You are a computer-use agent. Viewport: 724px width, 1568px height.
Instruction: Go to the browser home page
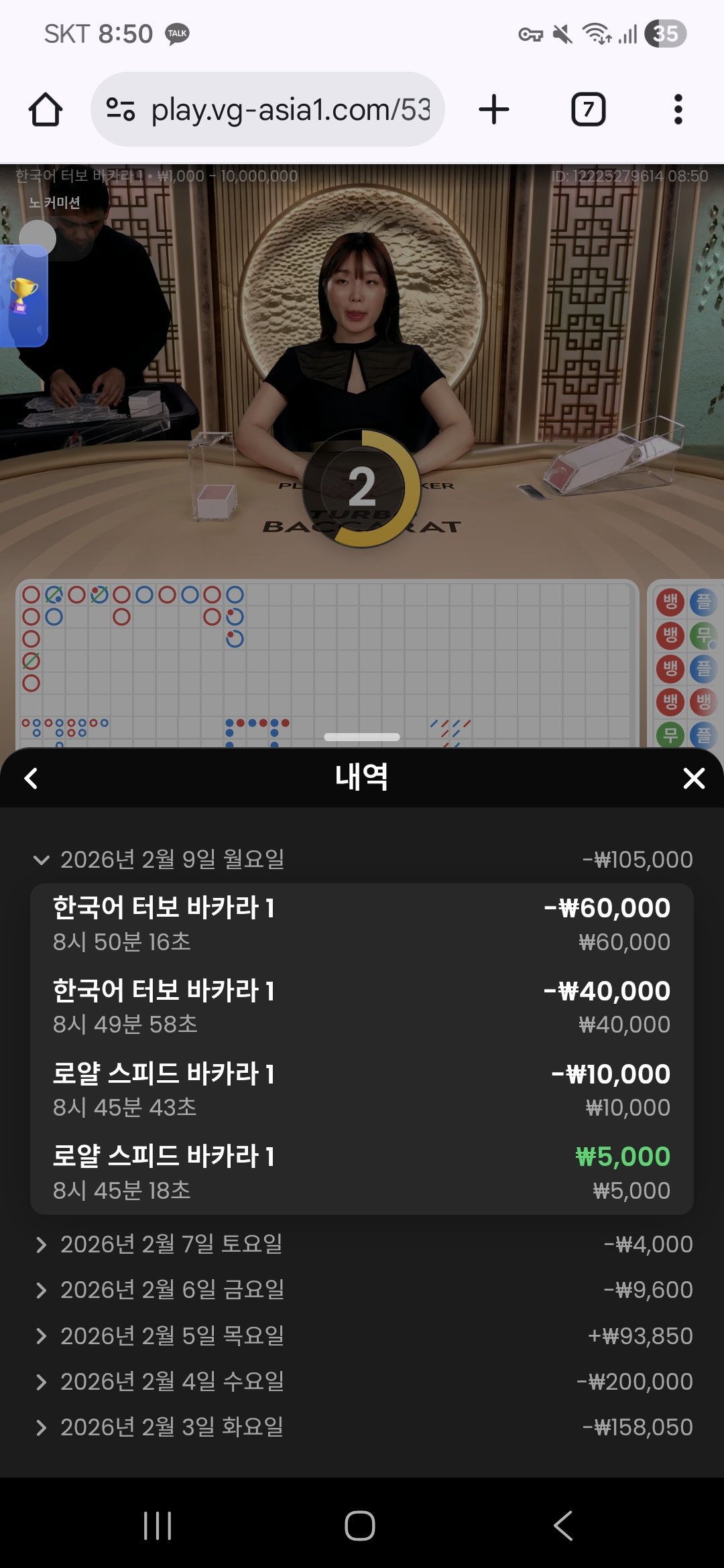click(x=46, y=109)
